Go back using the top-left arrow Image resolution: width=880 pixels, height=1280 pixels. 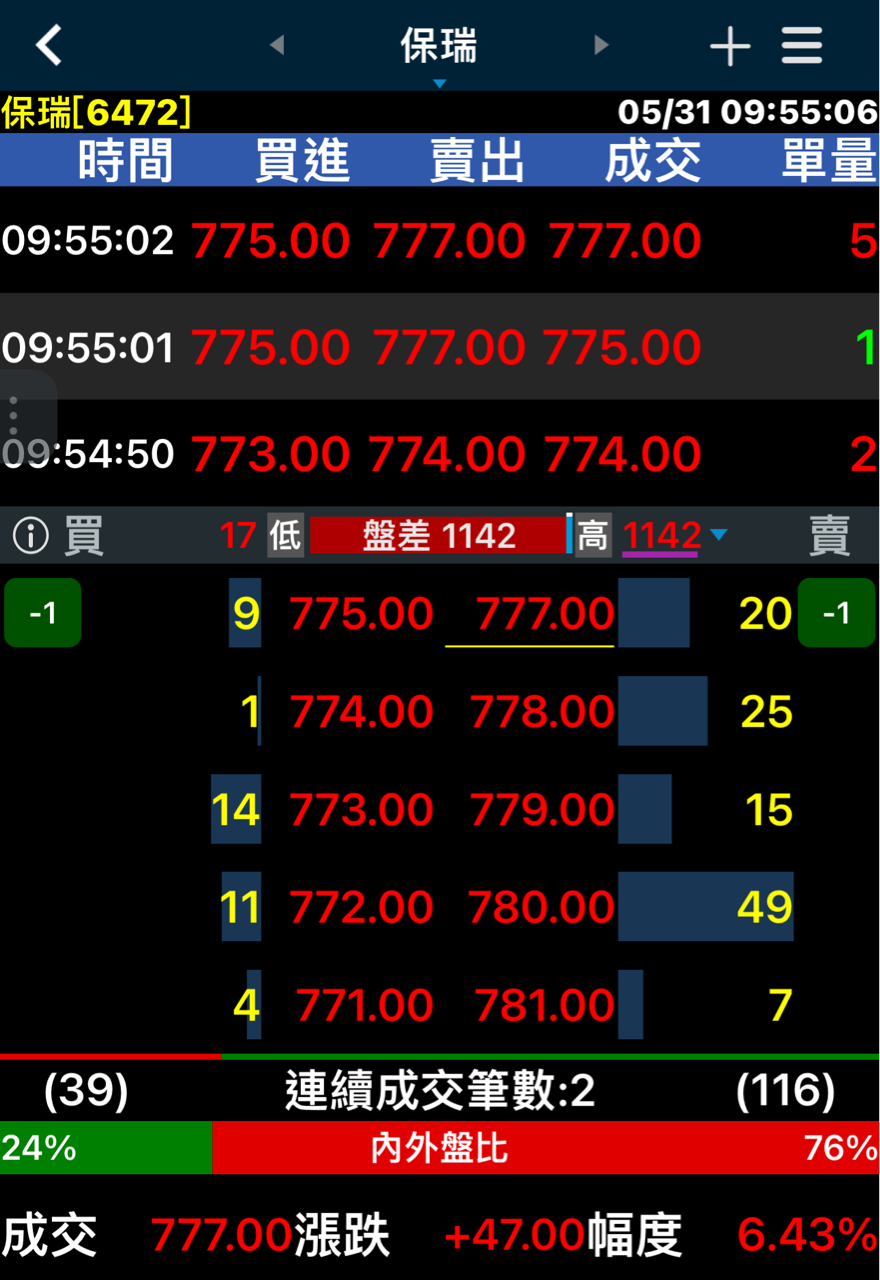click(x=49, y=46)
